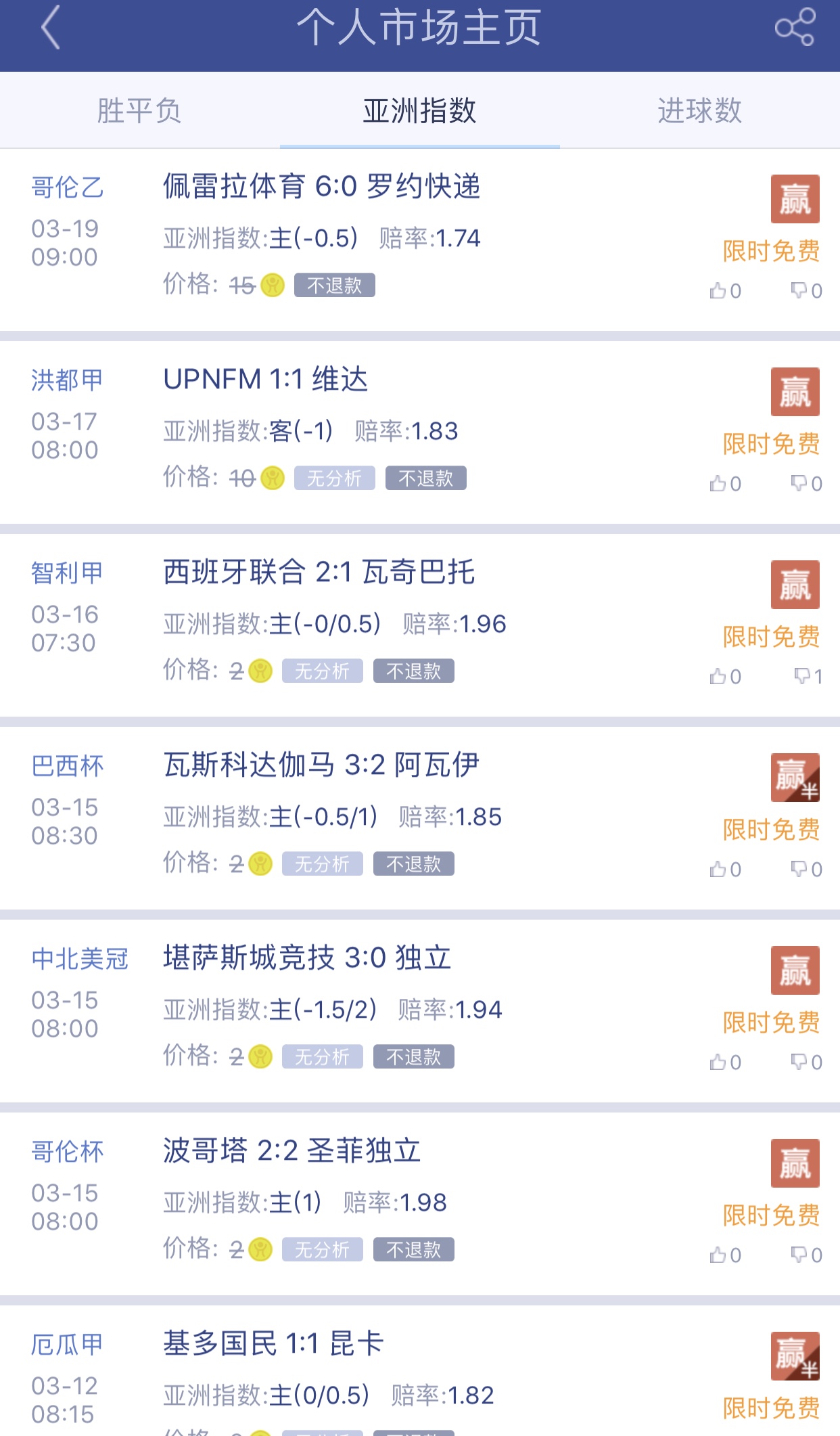
Task: Switch to the 胜平负 tab
Action: click(x=139, y=110)
